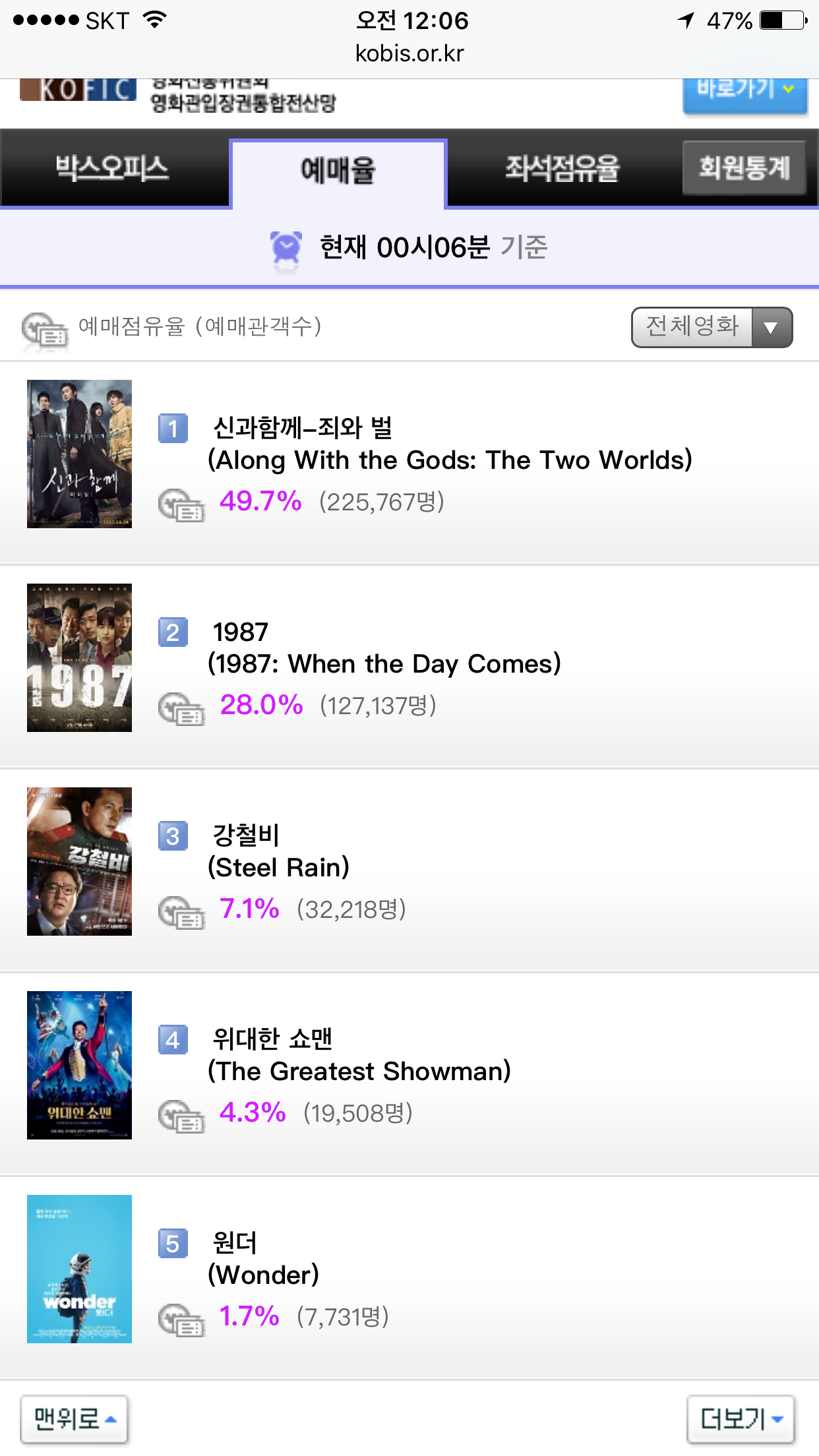
Task: Tap the 회원통계 button
Action: (744, 167)
